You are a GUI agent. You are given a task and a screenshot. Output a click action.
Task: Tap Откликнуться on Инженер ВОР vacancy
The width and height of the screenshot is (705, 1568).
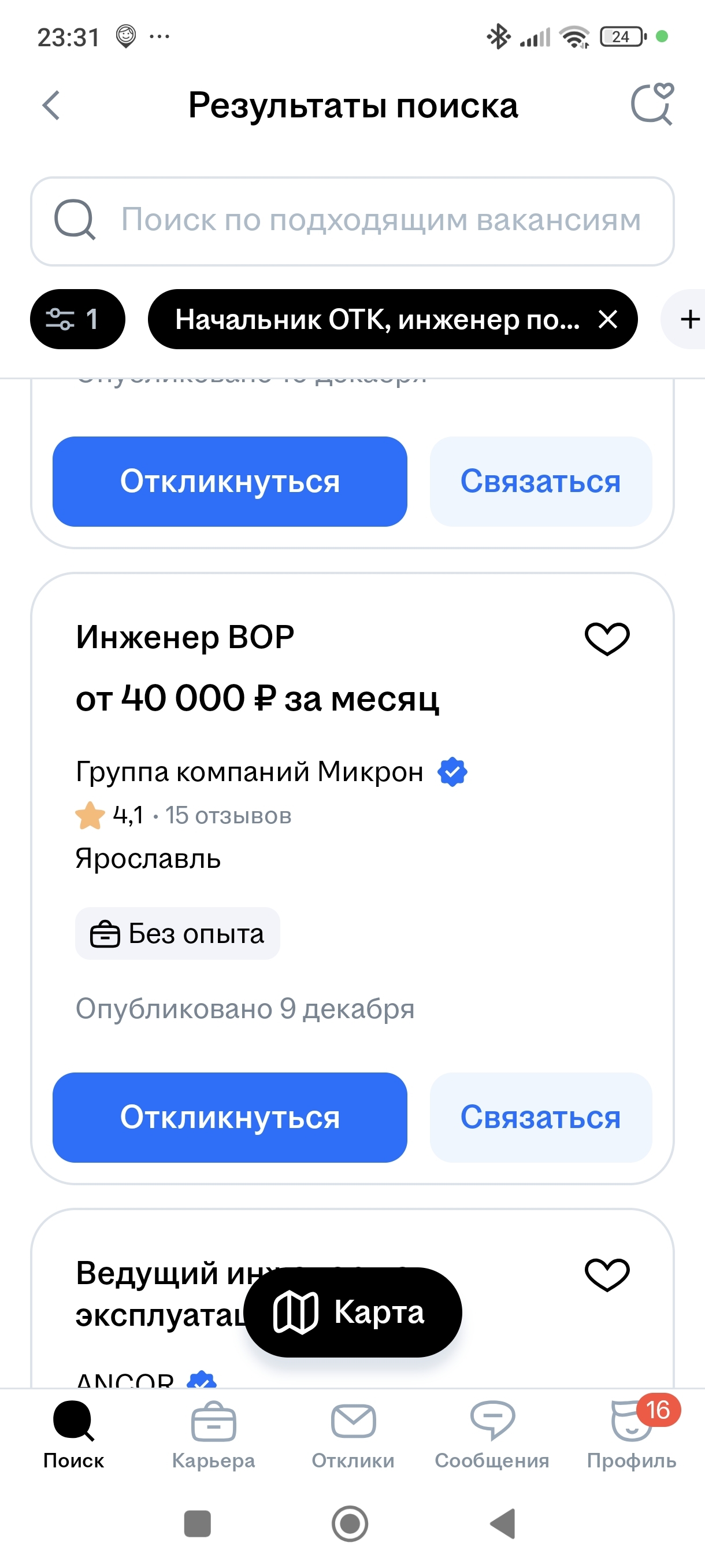pyautogui.click(x=229, y=1117)
